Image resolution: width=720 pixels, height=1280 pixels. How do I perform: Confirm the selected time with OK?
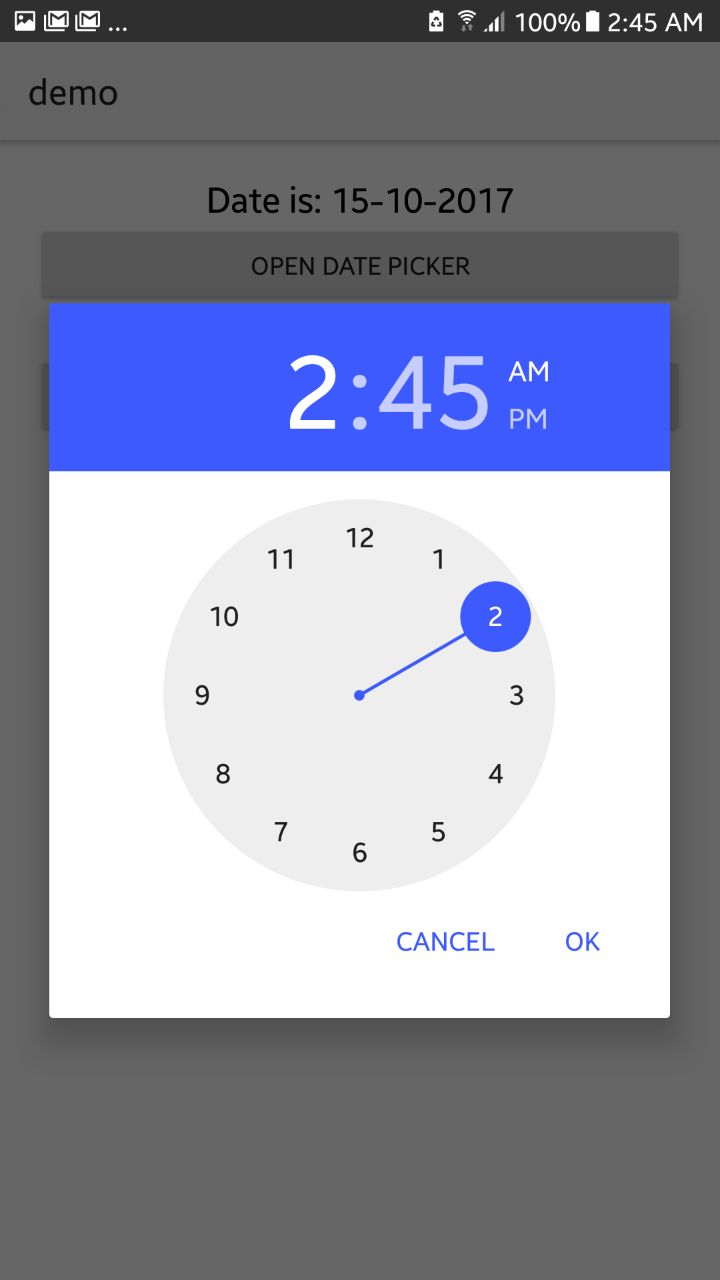click(581, 941)
